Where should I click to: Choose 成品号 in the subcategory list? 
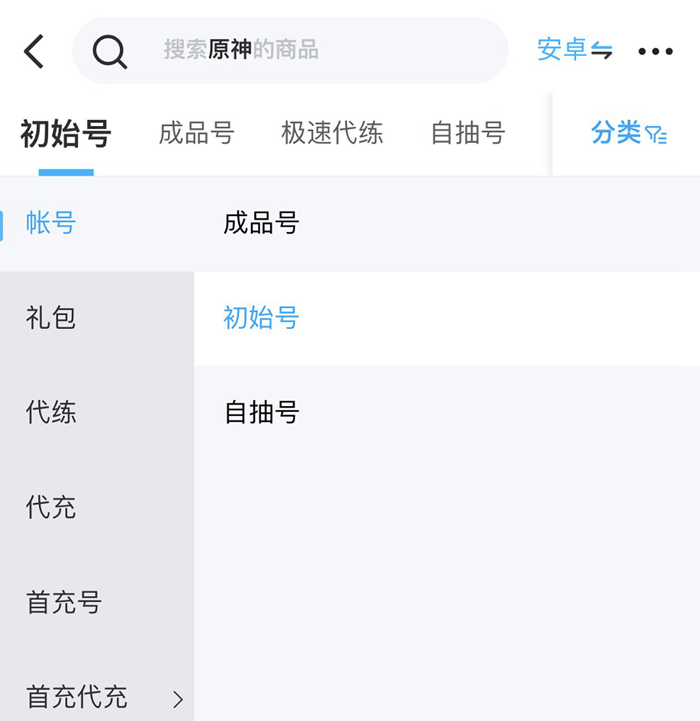(x=261, y=223)
